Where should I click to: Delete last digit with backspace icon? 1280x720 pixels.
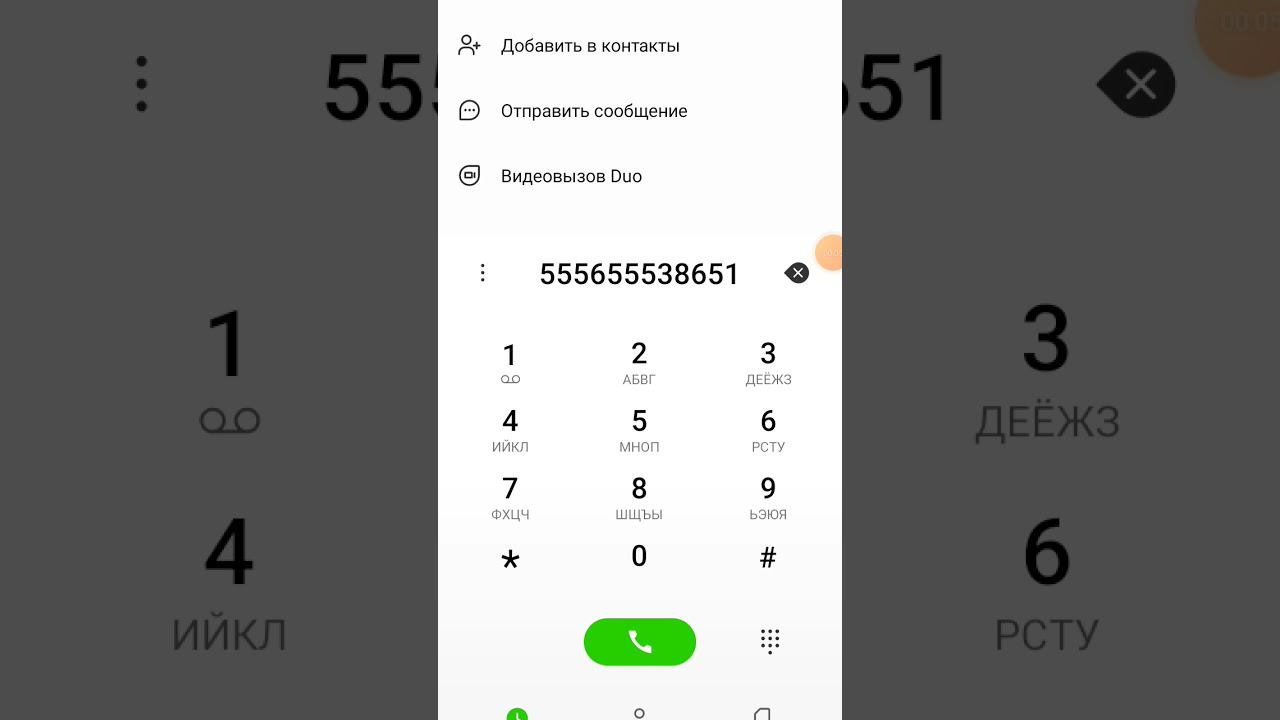tap(797, 273)
